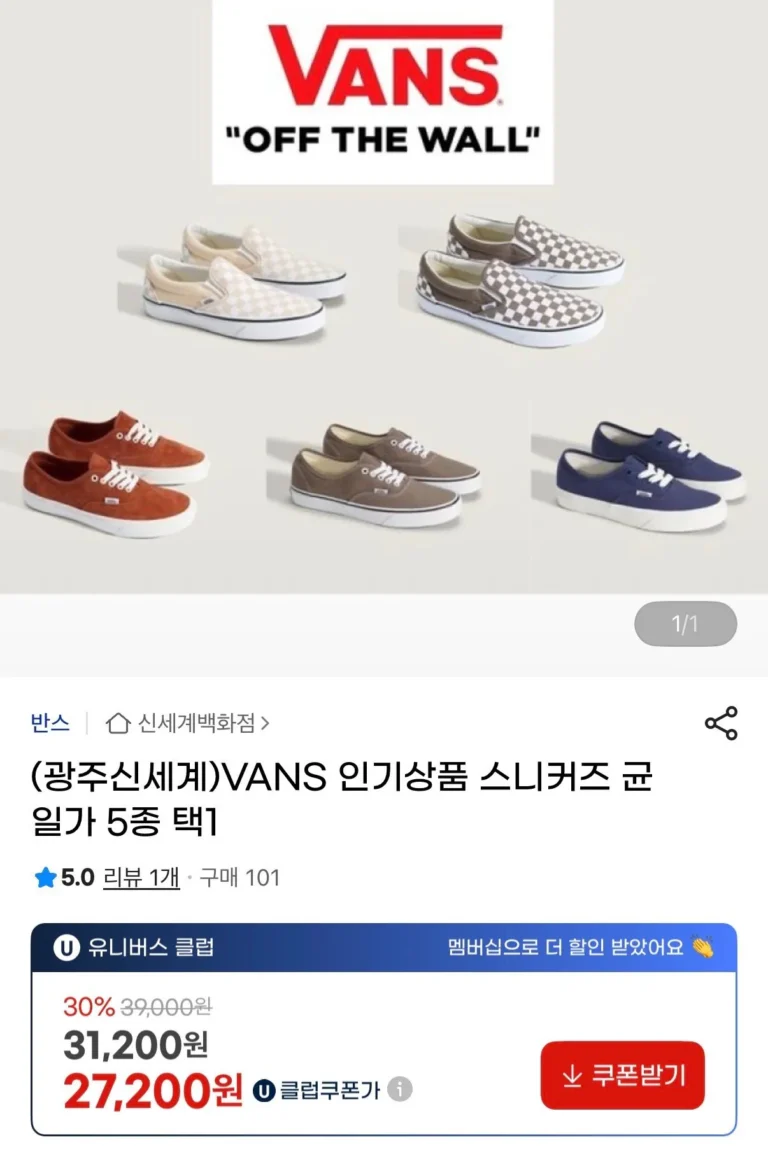
Task: Open the VANS sneakers product image
Action: (384, 300)
